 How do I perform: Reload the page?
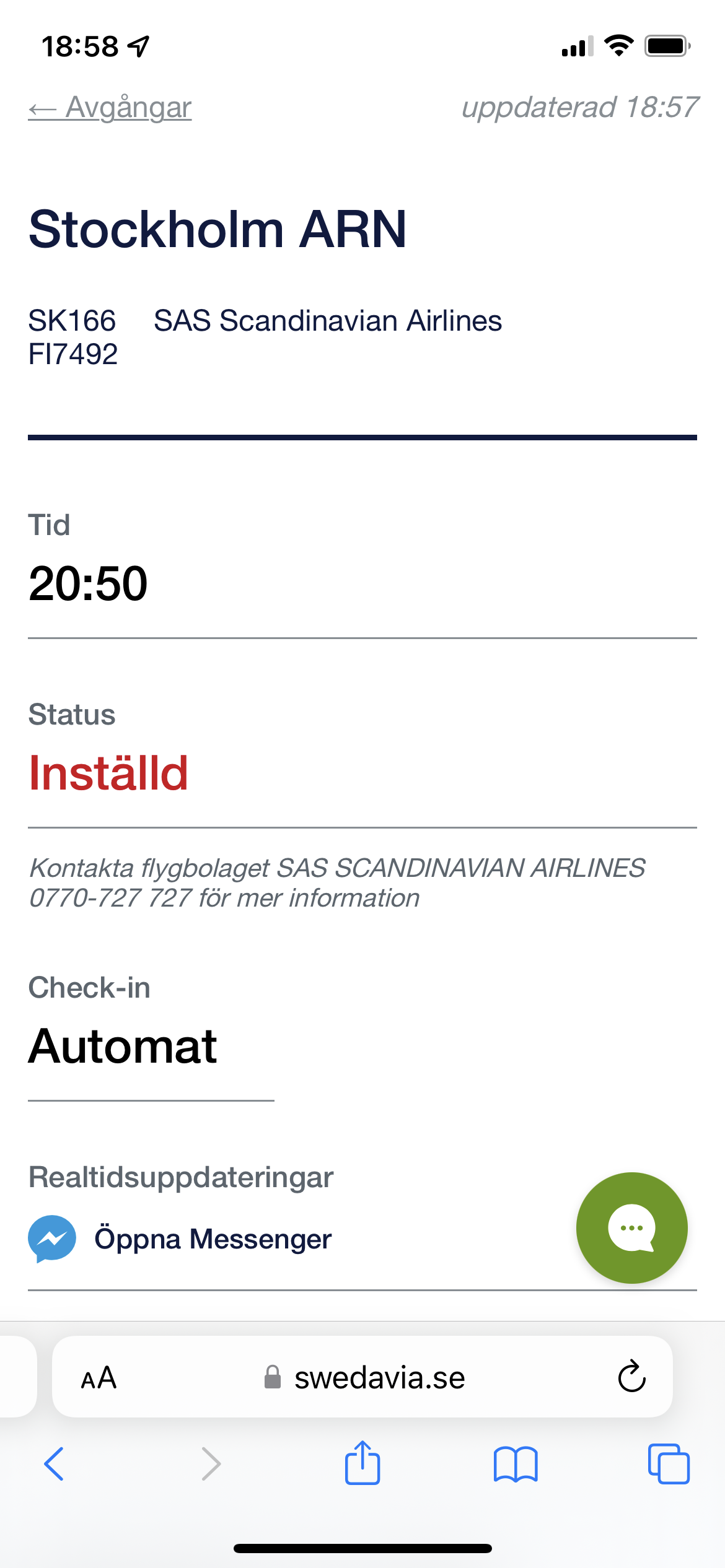631,1377
